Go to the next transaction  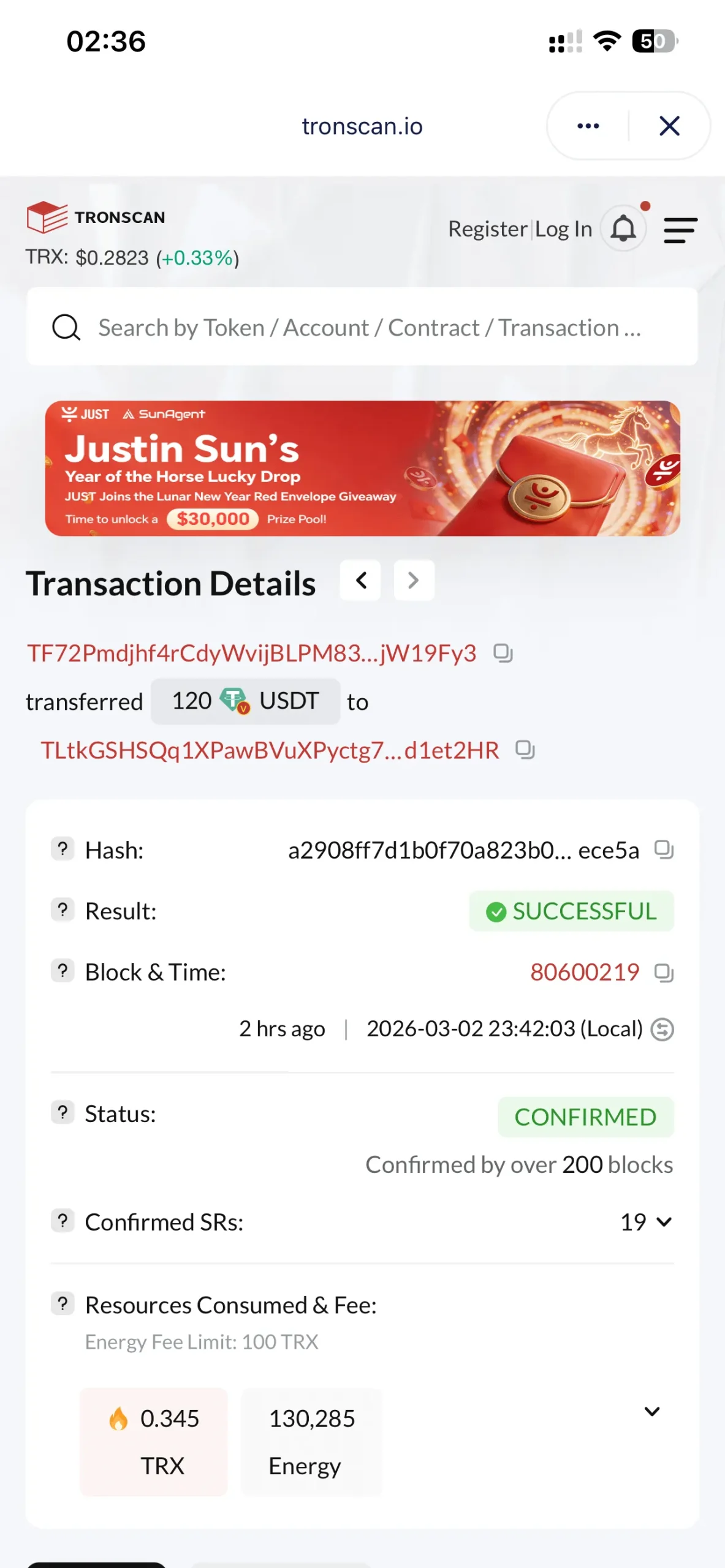(x=414, y=580)
